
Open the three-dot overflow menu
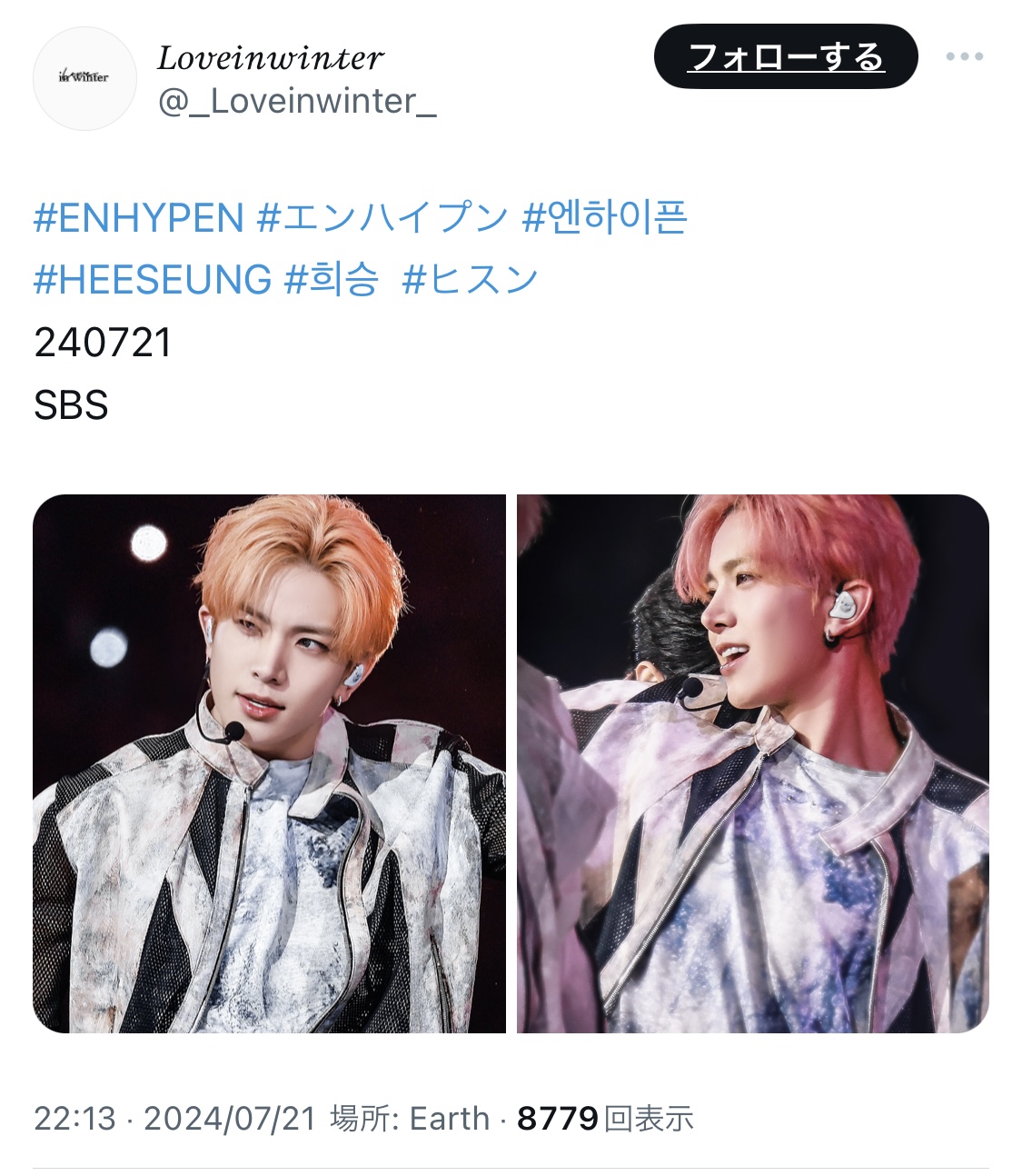pos(964,56)
